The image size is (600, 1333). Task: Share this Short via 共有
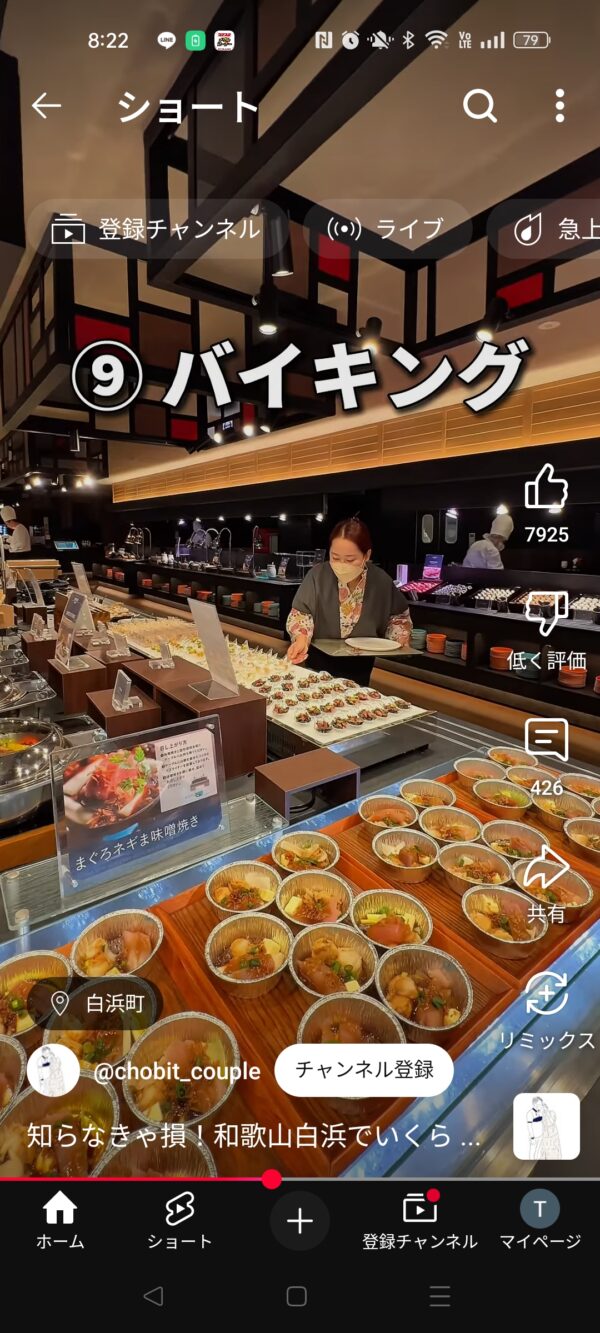tap(546, 868)
